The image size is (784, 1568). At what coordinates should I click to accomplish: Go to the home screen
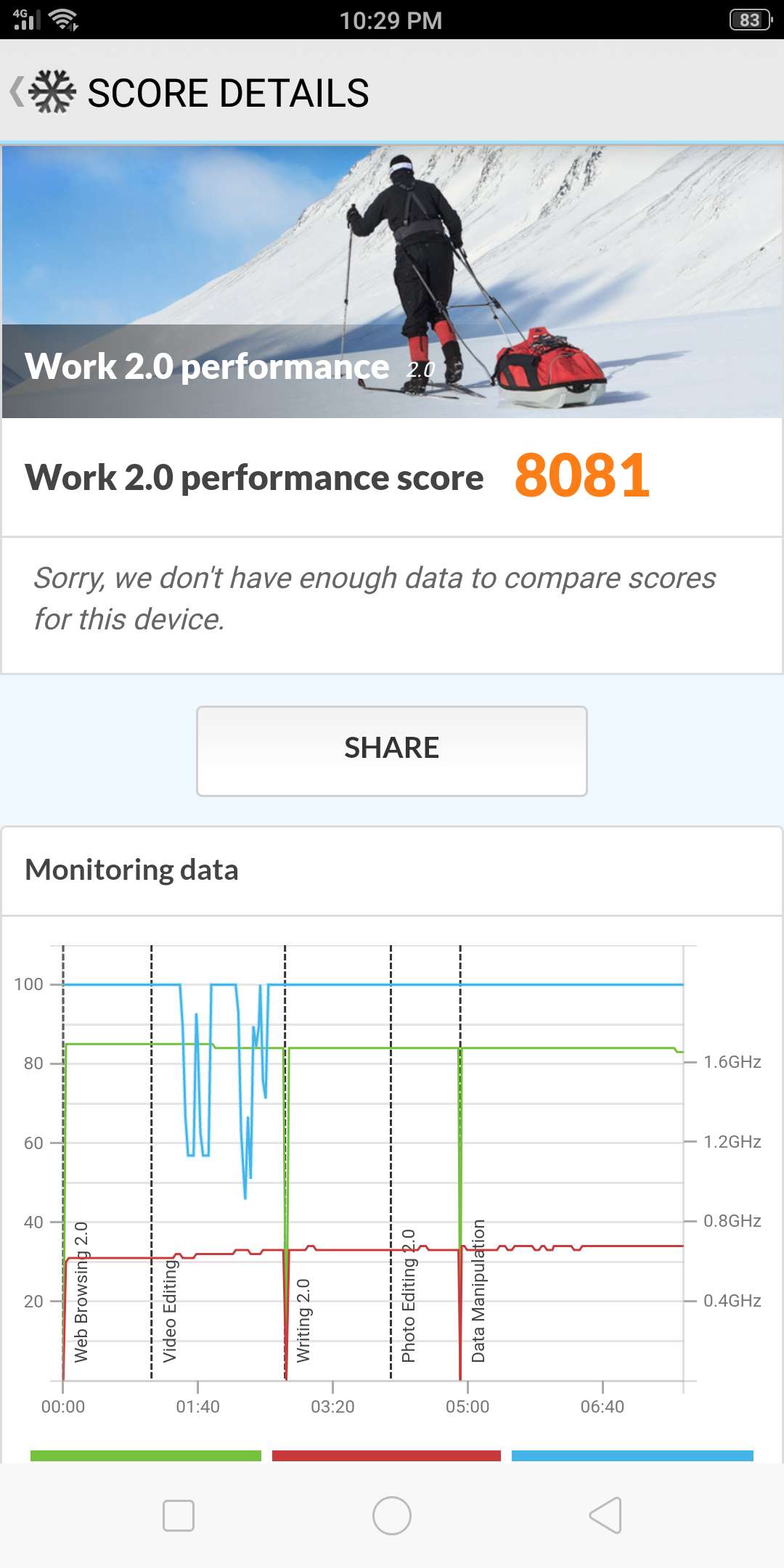(x=392, y=1516)
